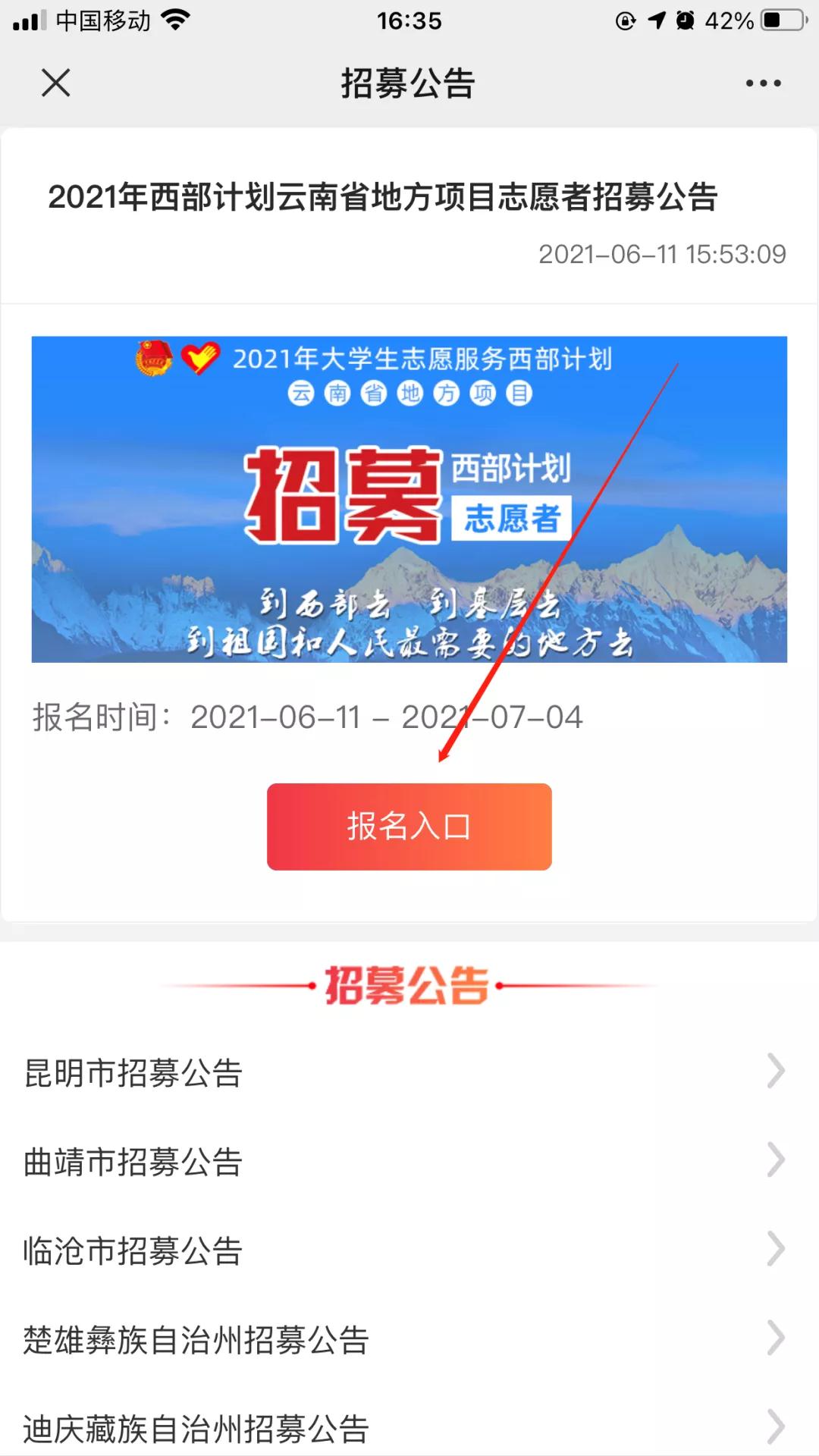The height and width of the screenshot is (1456, 819).
Task: View 临沧市招募公告
Action: point(409,1250)
